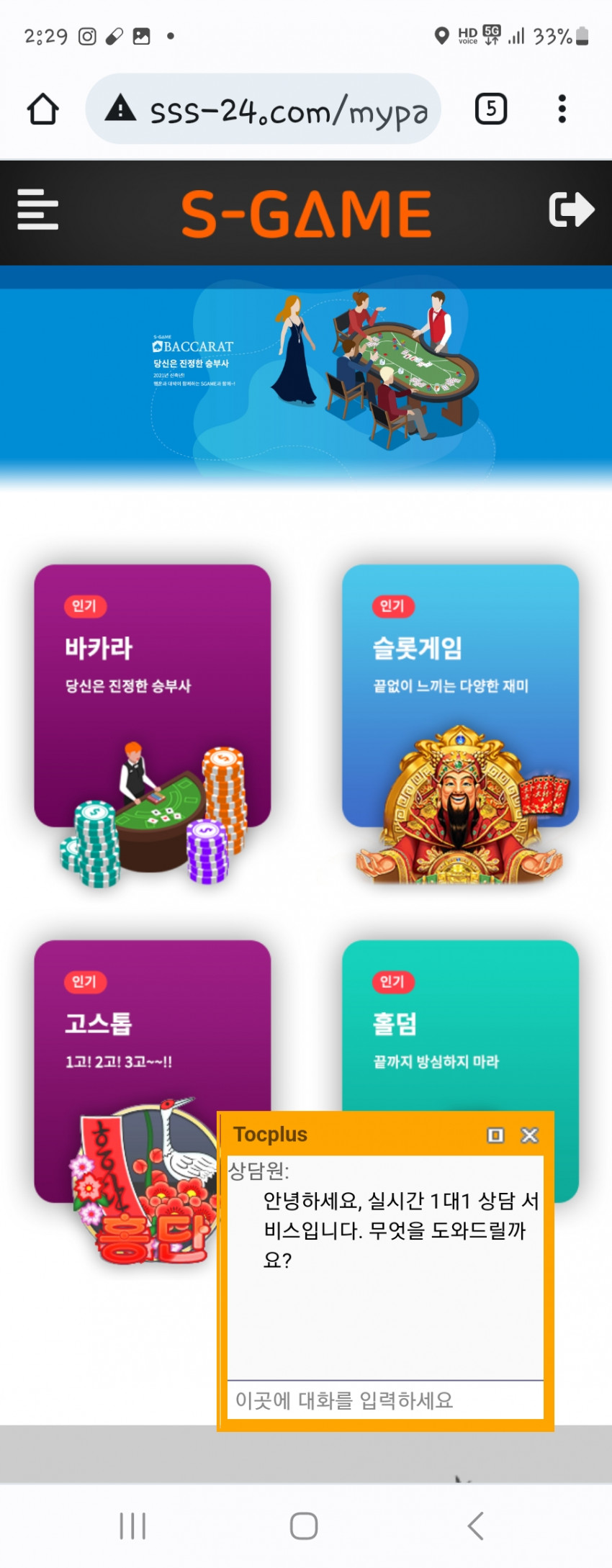Open the 슬롯게임 game card

(x=460, y=695)
